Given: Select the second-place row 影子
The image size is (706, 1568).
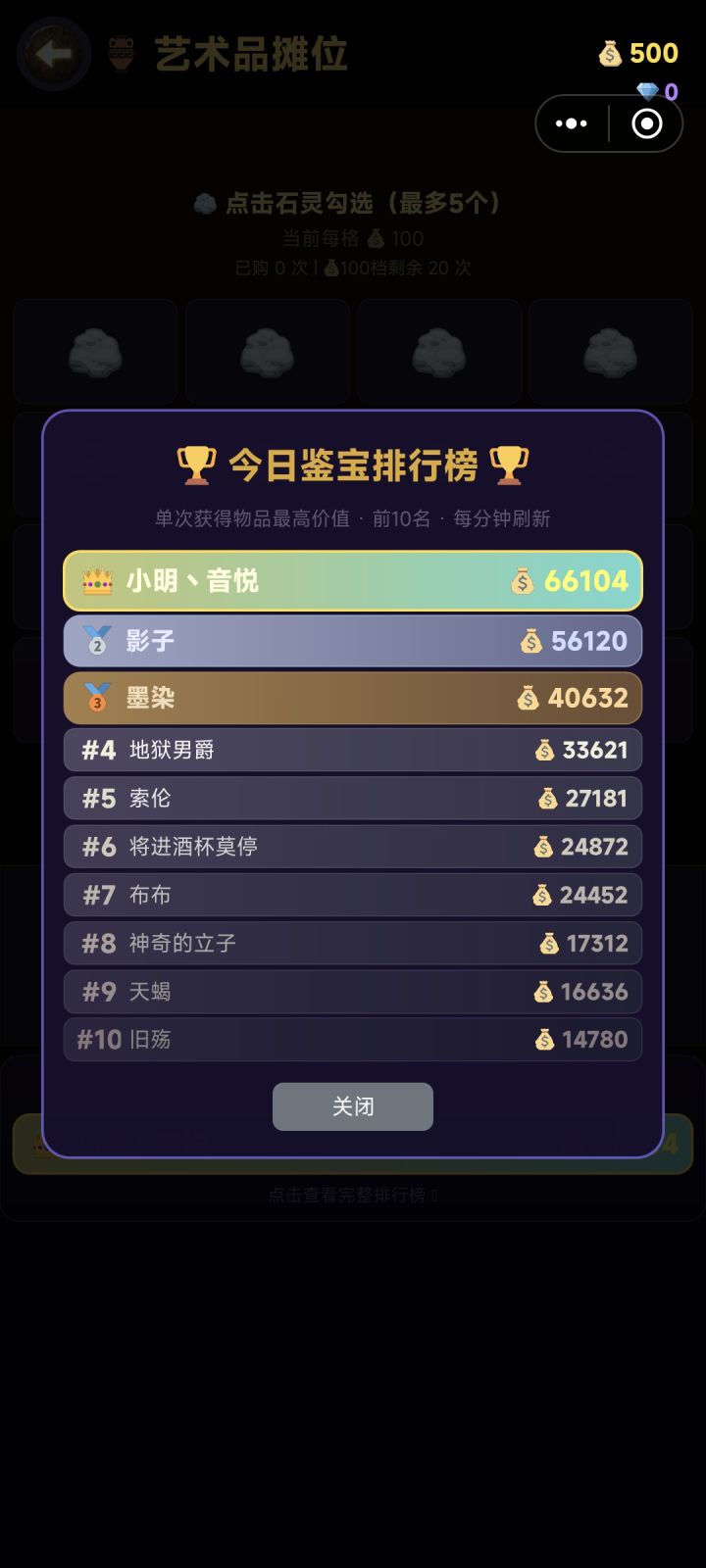Looking at the screenshot, I should pyautogui.click(x=353, y=641).
